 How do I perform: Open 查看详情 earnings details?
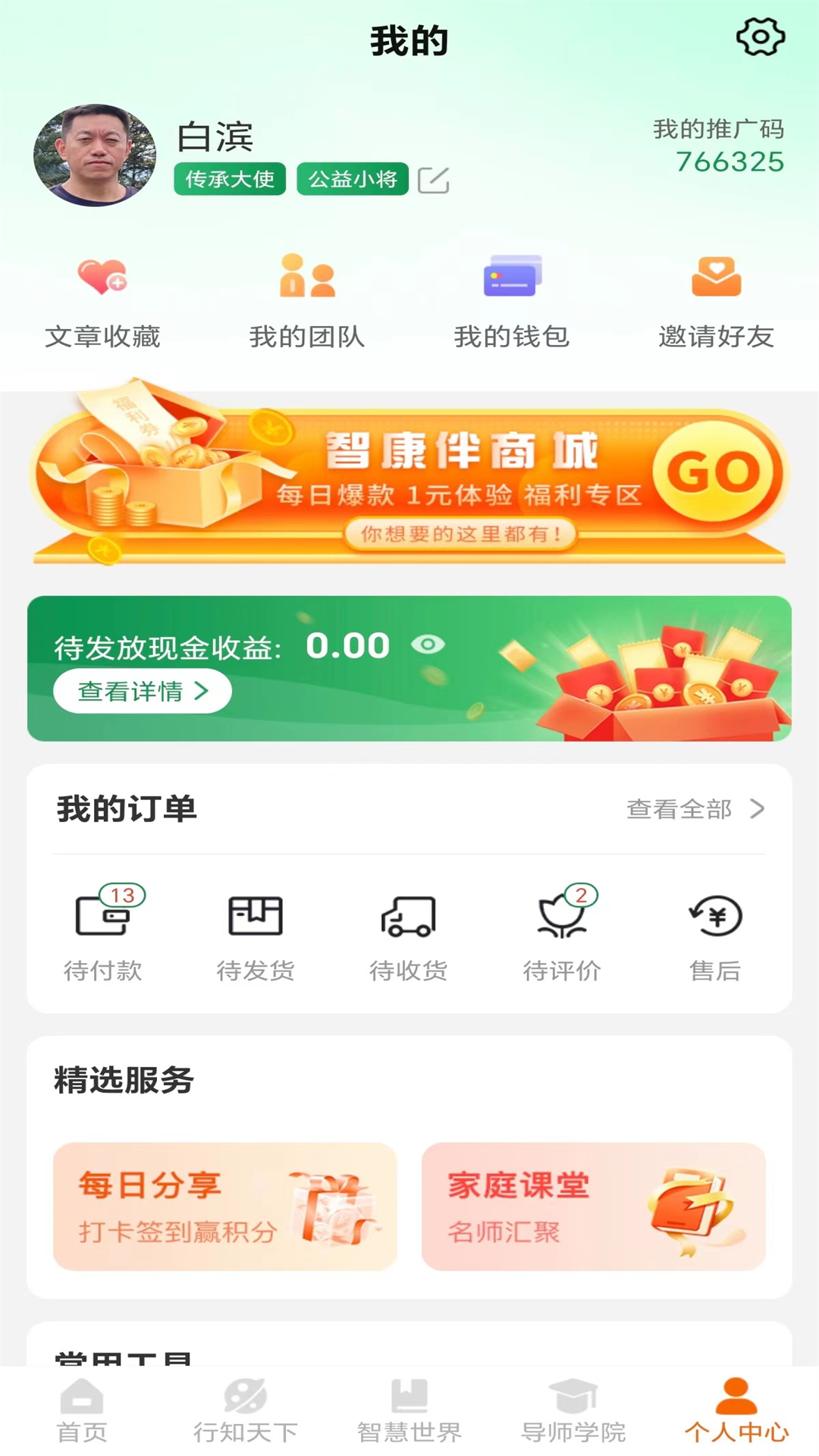tap(143, 690)
